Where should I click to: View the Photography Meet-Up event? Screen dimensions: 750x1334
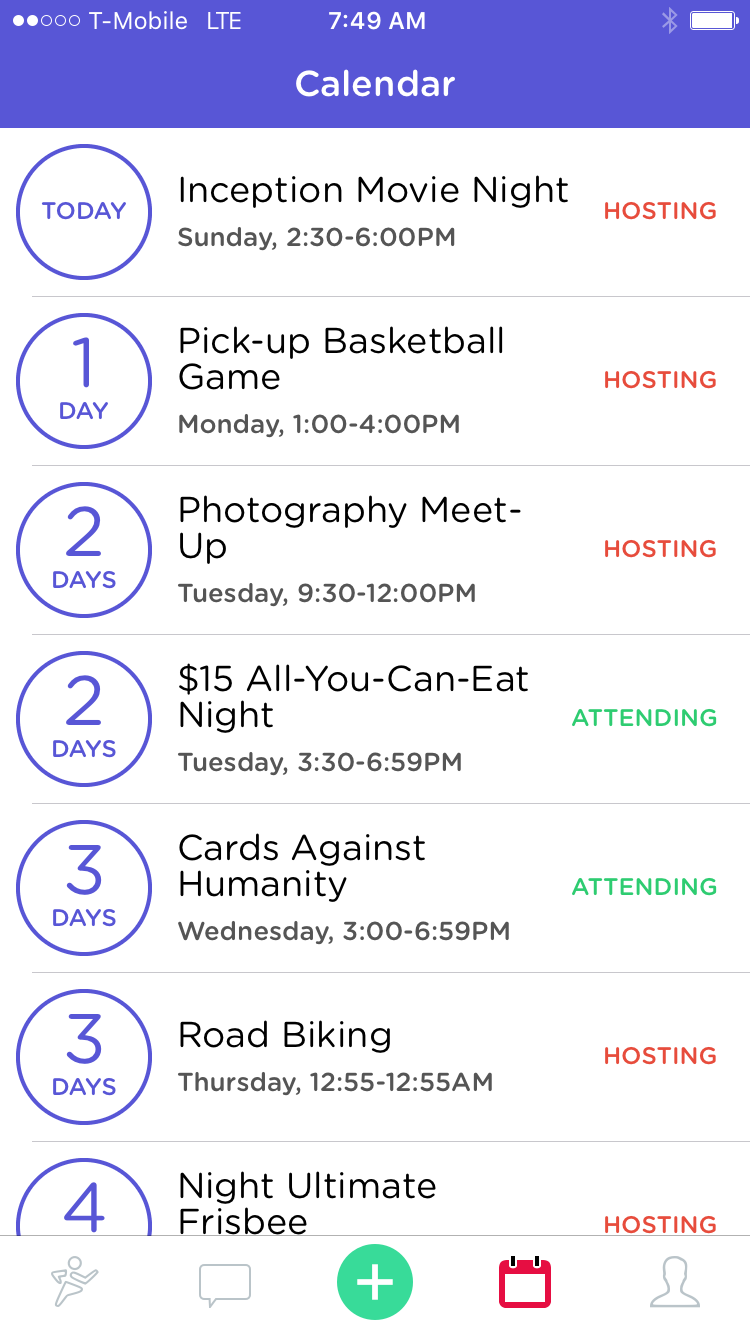(x=350, y=549)
